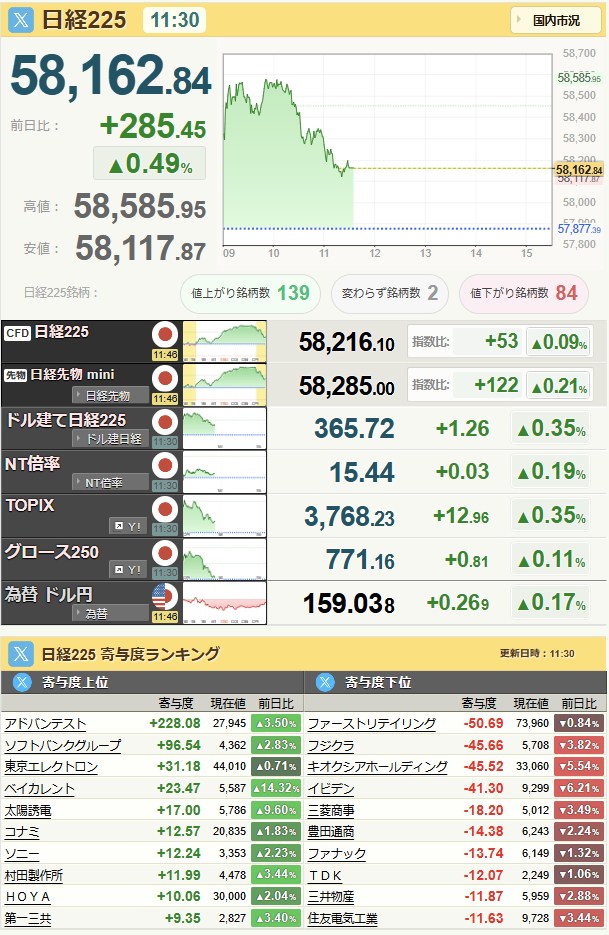Open the 国内市況 button
The height and width of the screenshot is (935, 609).
point(555,19)
